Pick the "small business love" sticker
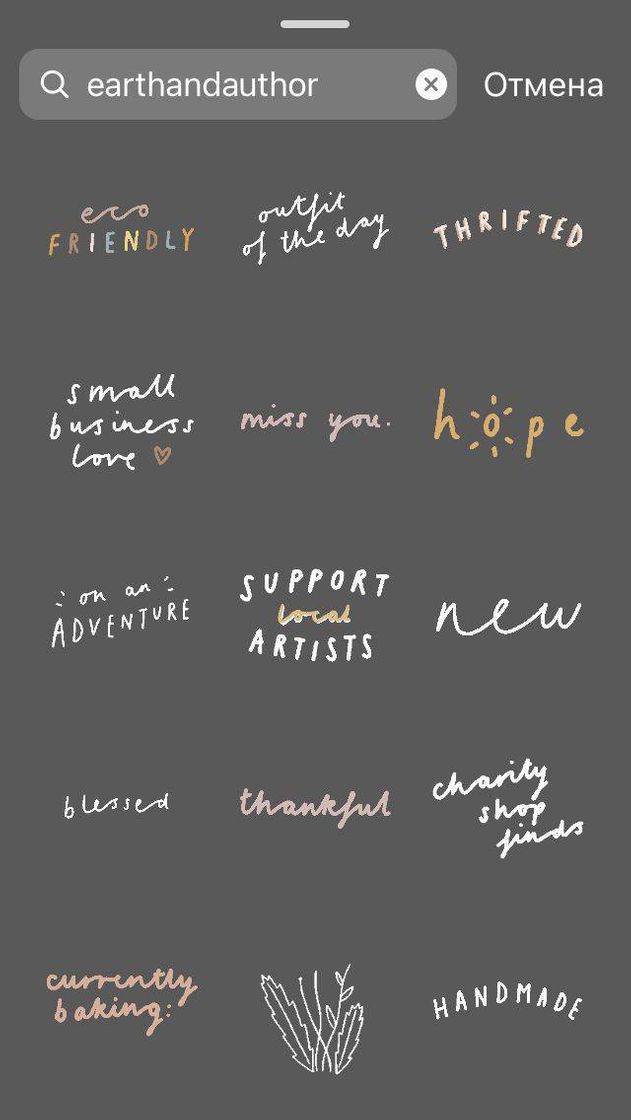The image size is (631, 1120). click(121, 423)
